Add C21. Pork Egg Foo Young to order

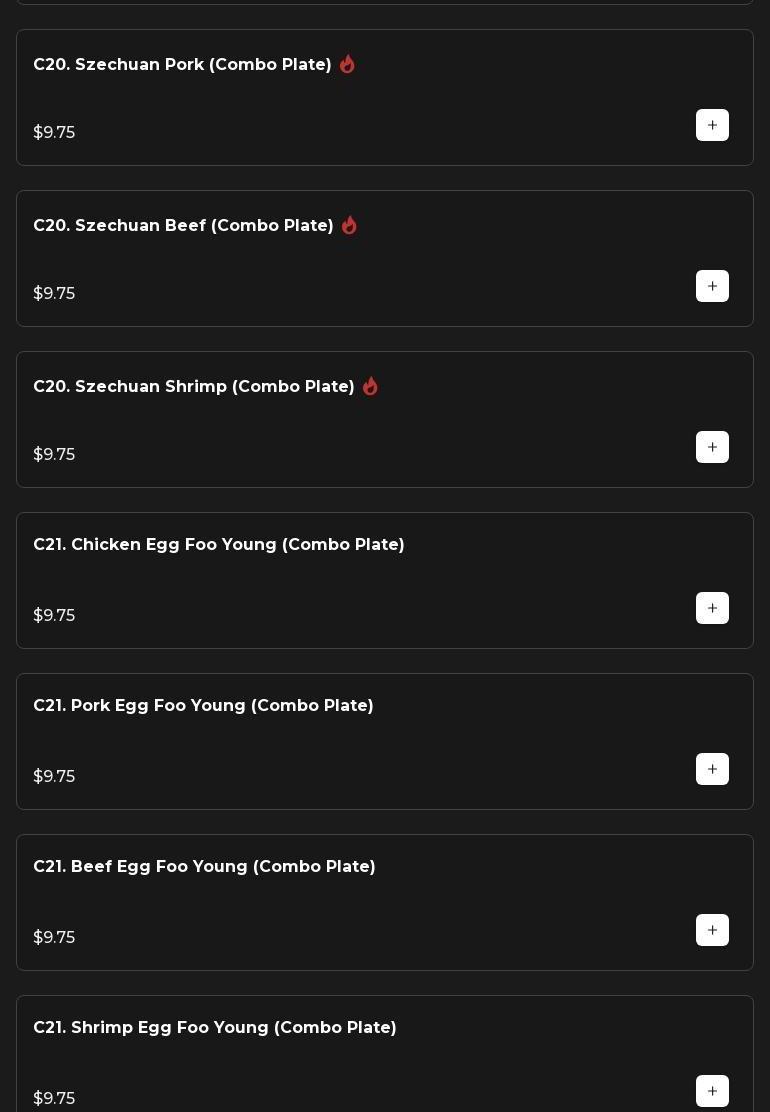coord(712,769)
